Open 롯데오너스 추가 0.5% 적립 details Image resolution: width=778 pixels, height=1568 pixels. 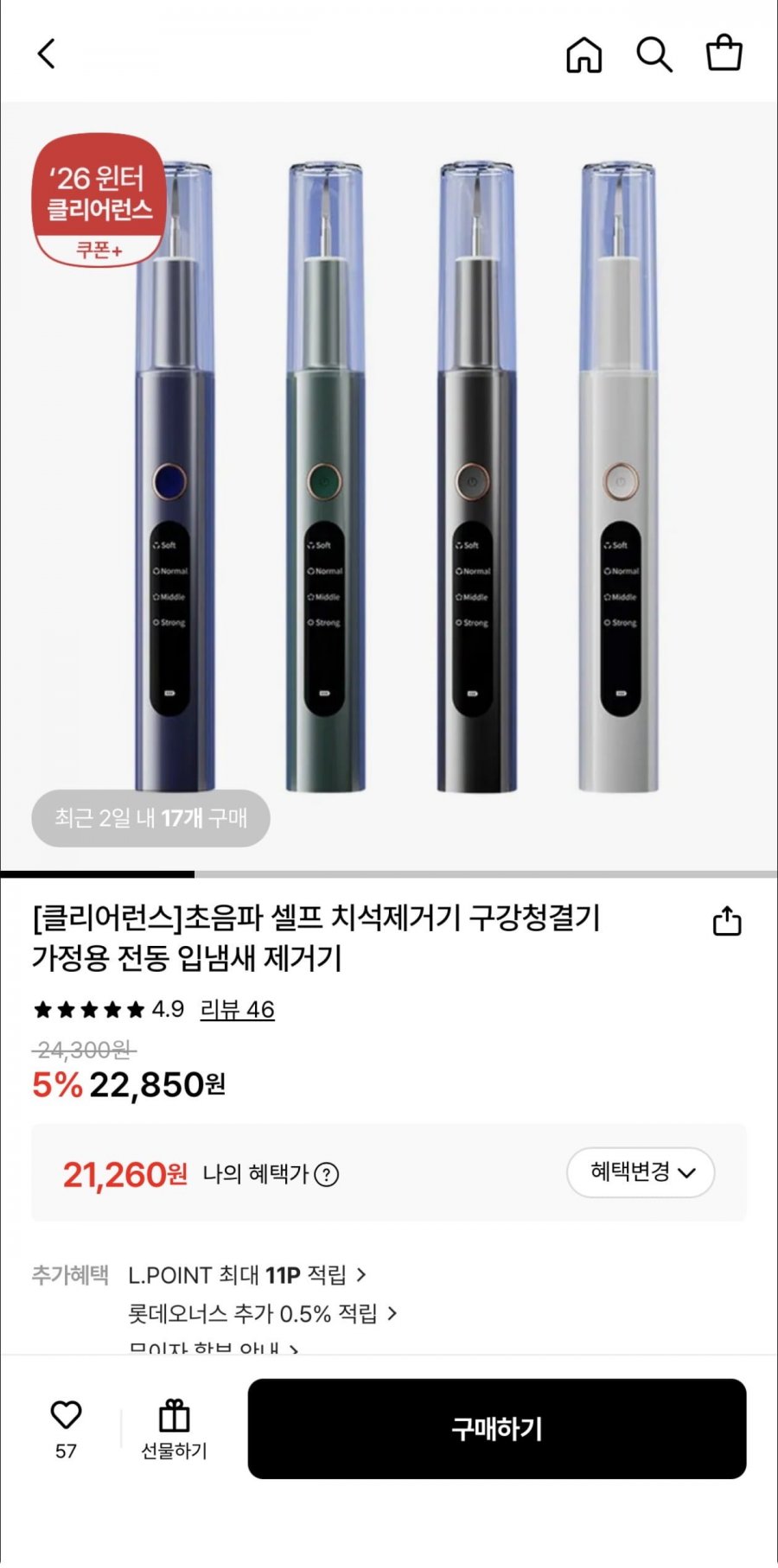point(262,1314)
